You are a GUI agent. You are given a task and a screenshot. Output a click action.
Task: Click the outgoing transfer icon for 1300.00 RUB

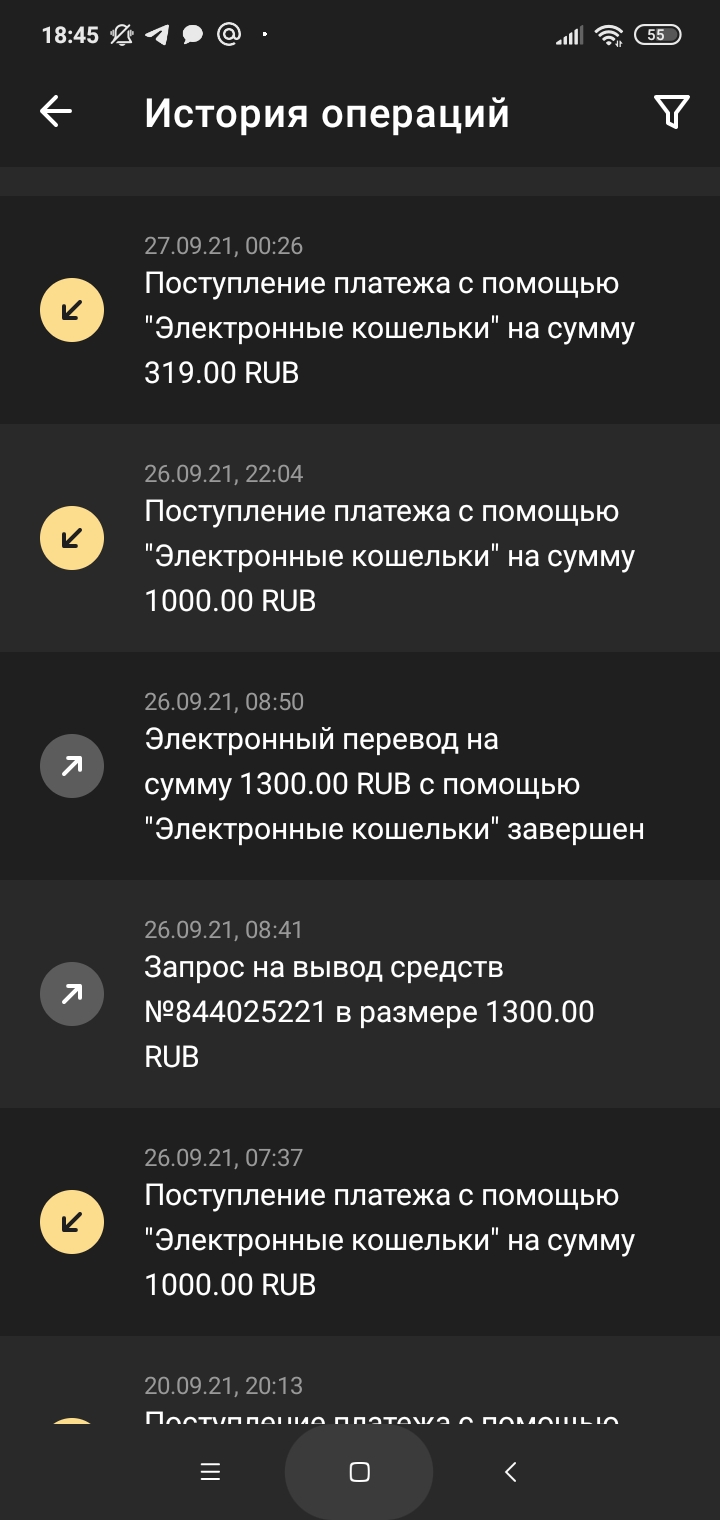(71, 765)
